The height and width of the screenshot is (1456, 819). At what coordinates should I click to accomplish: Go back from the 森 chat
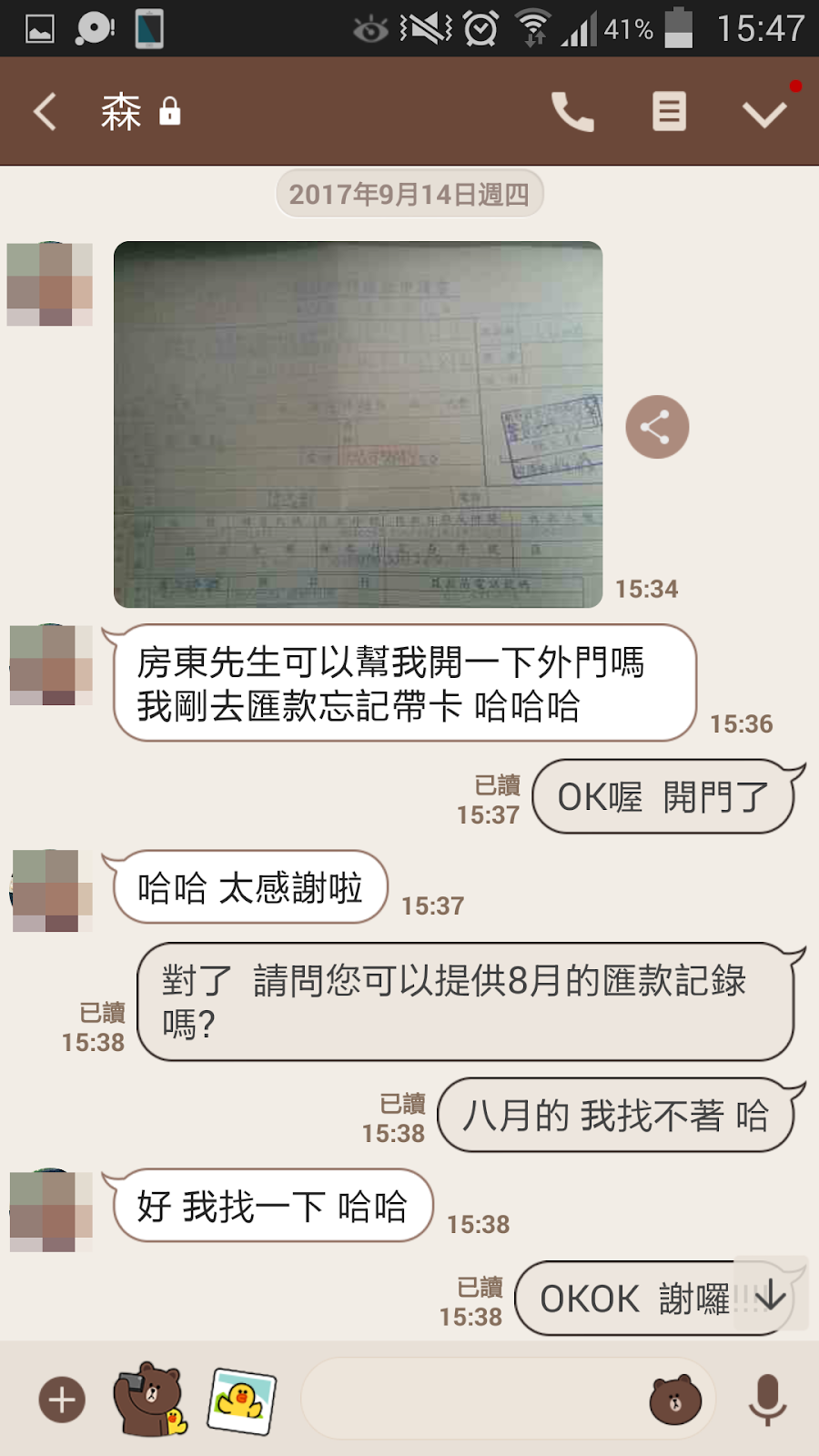click(45, 112)
